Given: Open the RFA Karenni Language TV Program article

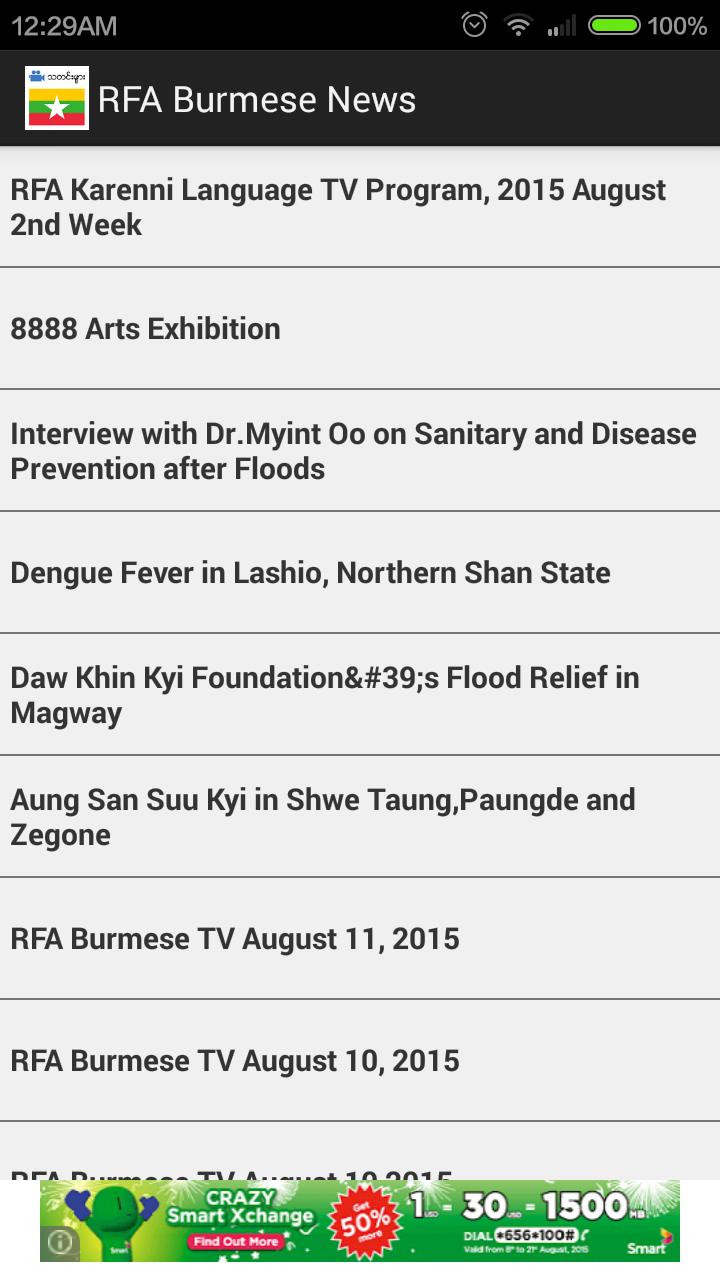Looking at the screenshot, I should tap(360, 207).
